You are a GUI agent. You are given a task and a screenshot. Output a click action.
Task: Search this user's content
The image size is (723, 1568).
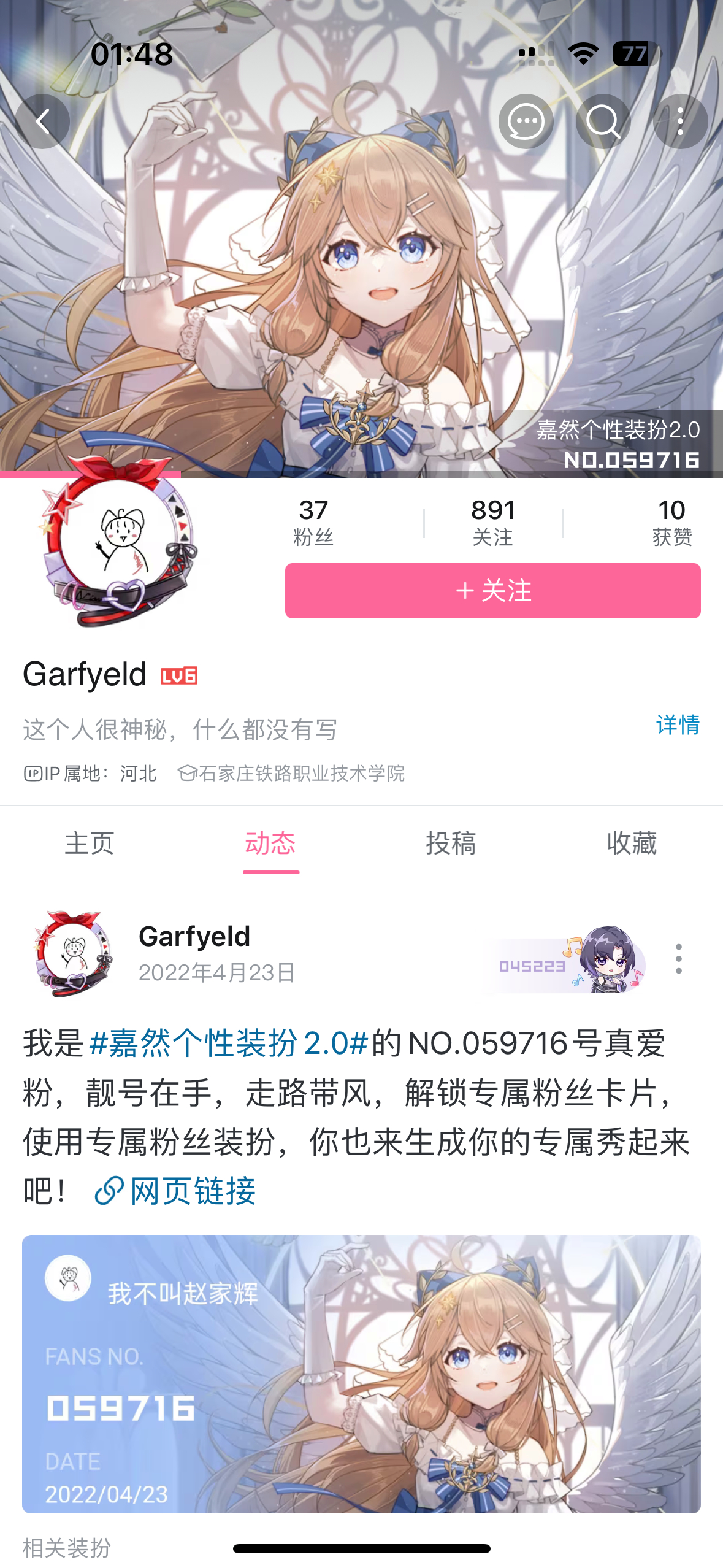click(603, 121)
